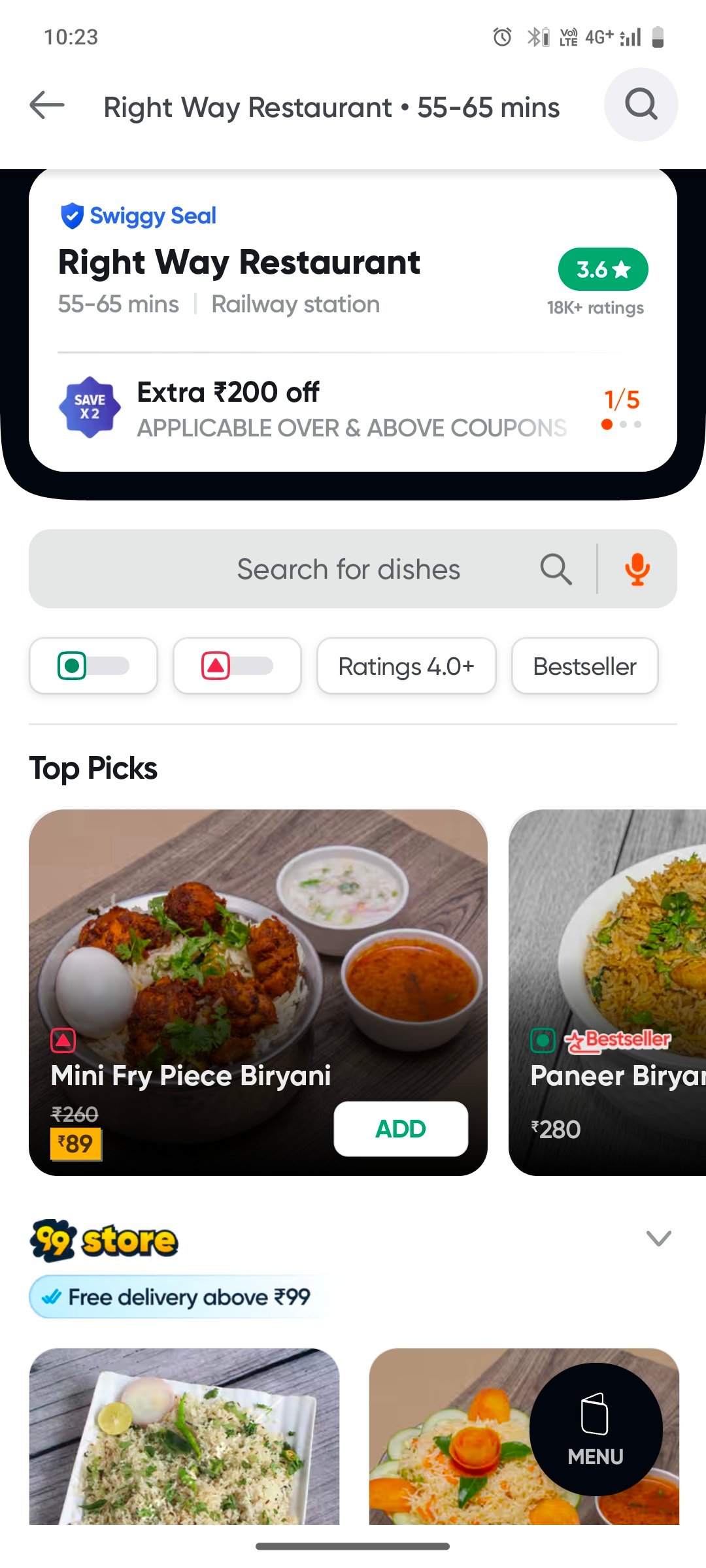The height and width of the screenshot is (1568, 706).
Task: Open the fried rice dish with lemon
Action: [x=184, y=1437]
